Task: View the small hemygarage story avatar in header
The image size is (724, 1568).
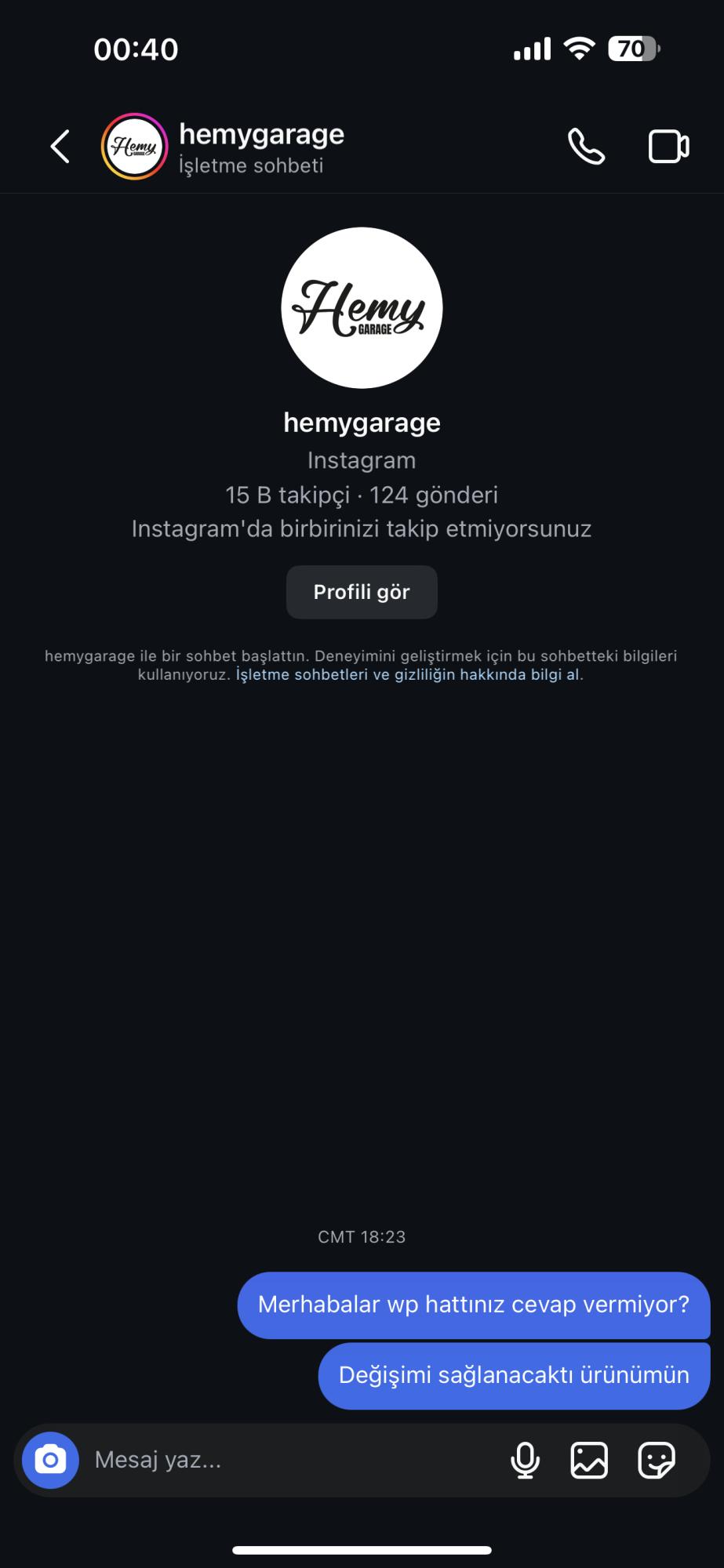Action: pyautogui.click(x=134, y=147)
